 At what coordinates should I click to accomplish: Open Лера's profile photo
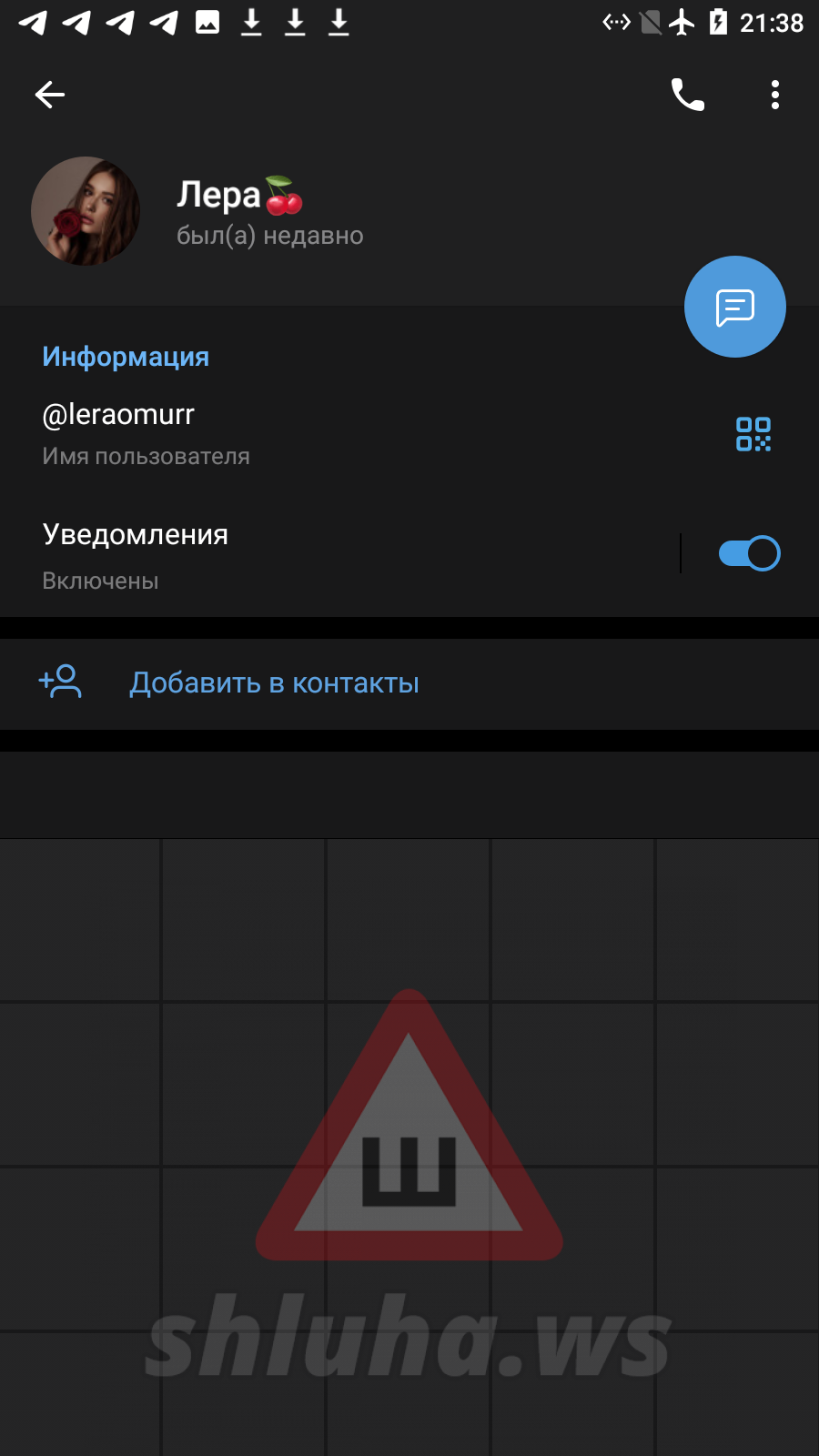[x=86, y=211]
